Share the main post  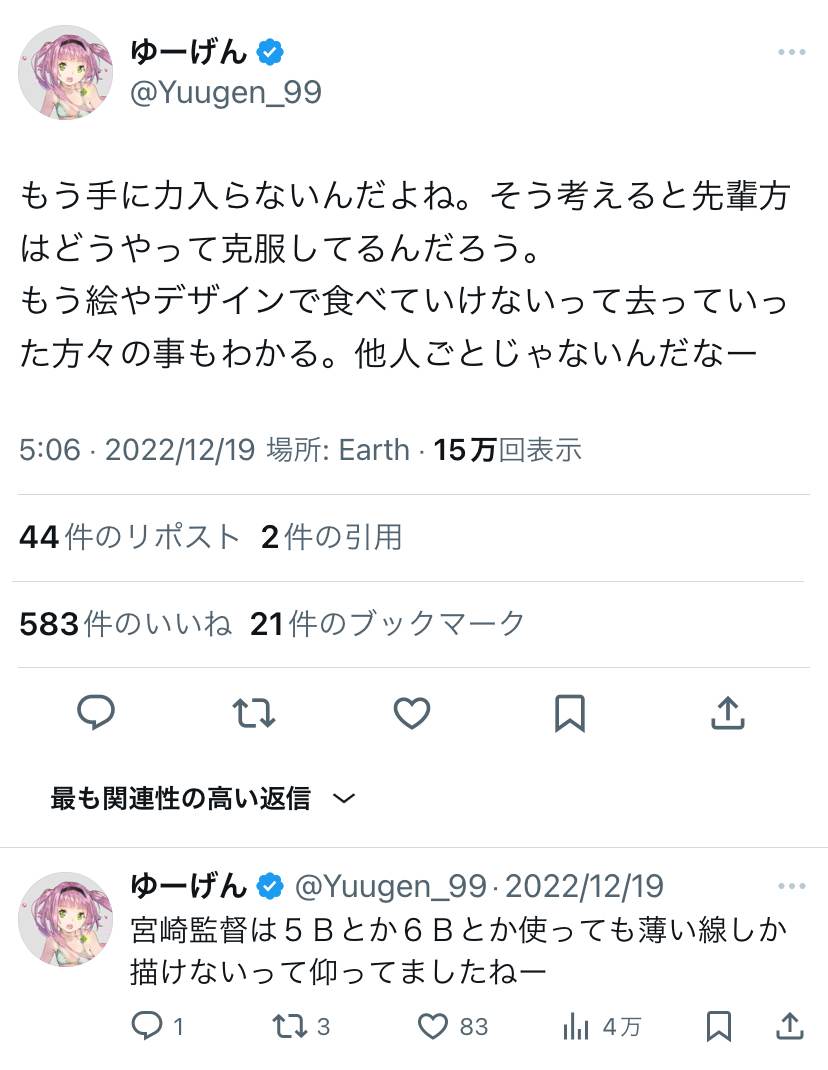click(x=727, y=713)
